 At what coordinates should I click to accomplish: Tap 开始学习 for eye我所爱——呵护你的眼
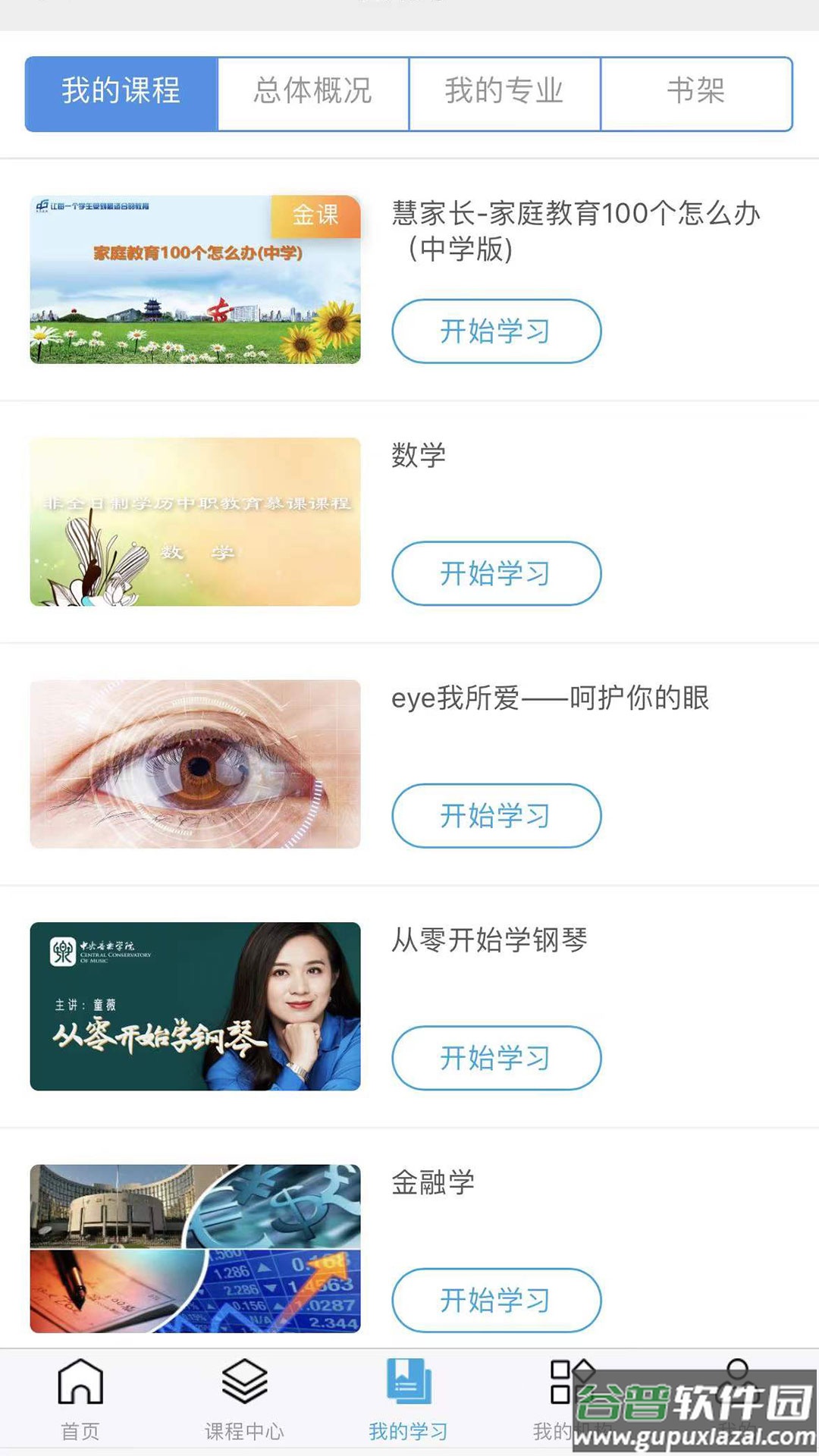(496, 816)
